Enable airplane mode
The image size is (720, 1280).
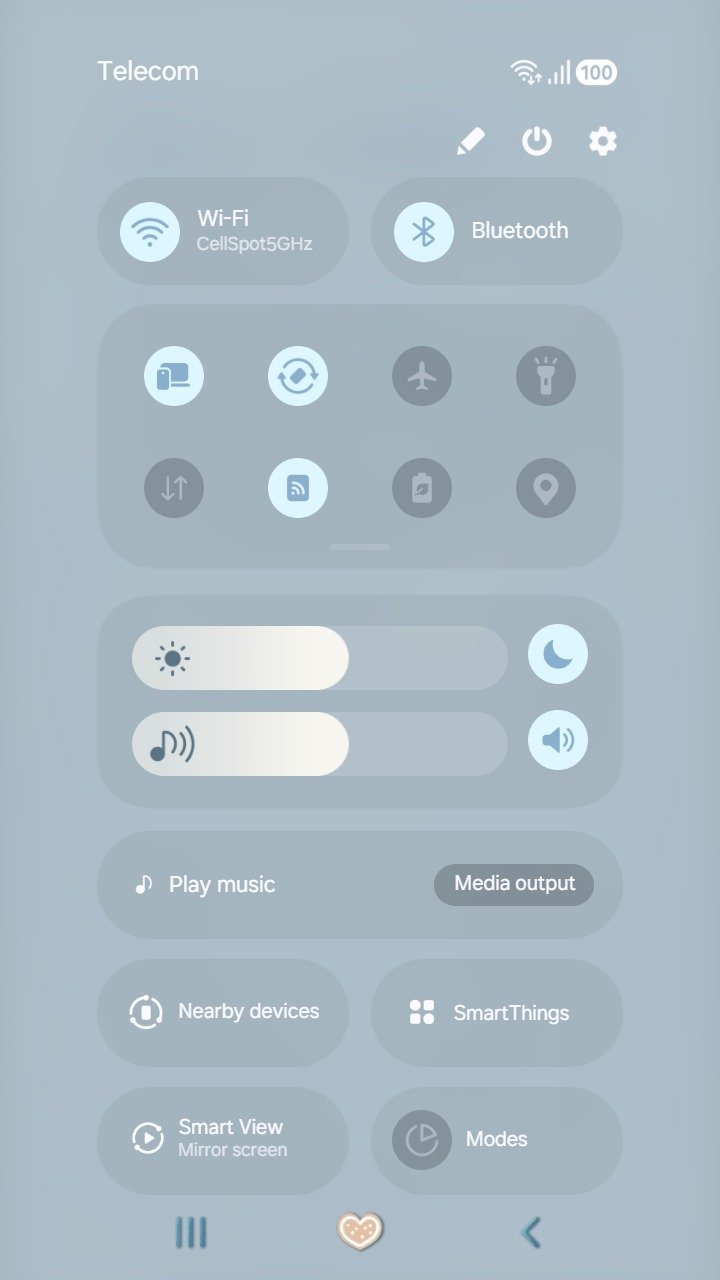coord(422,377)
